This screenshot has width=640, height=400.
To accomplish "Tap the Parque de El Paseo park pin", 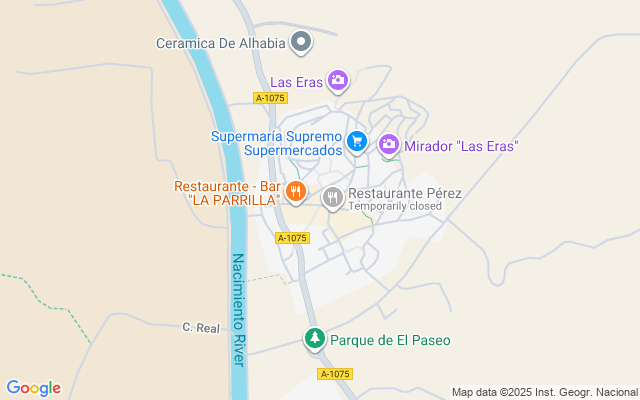I will coord(315,339).
